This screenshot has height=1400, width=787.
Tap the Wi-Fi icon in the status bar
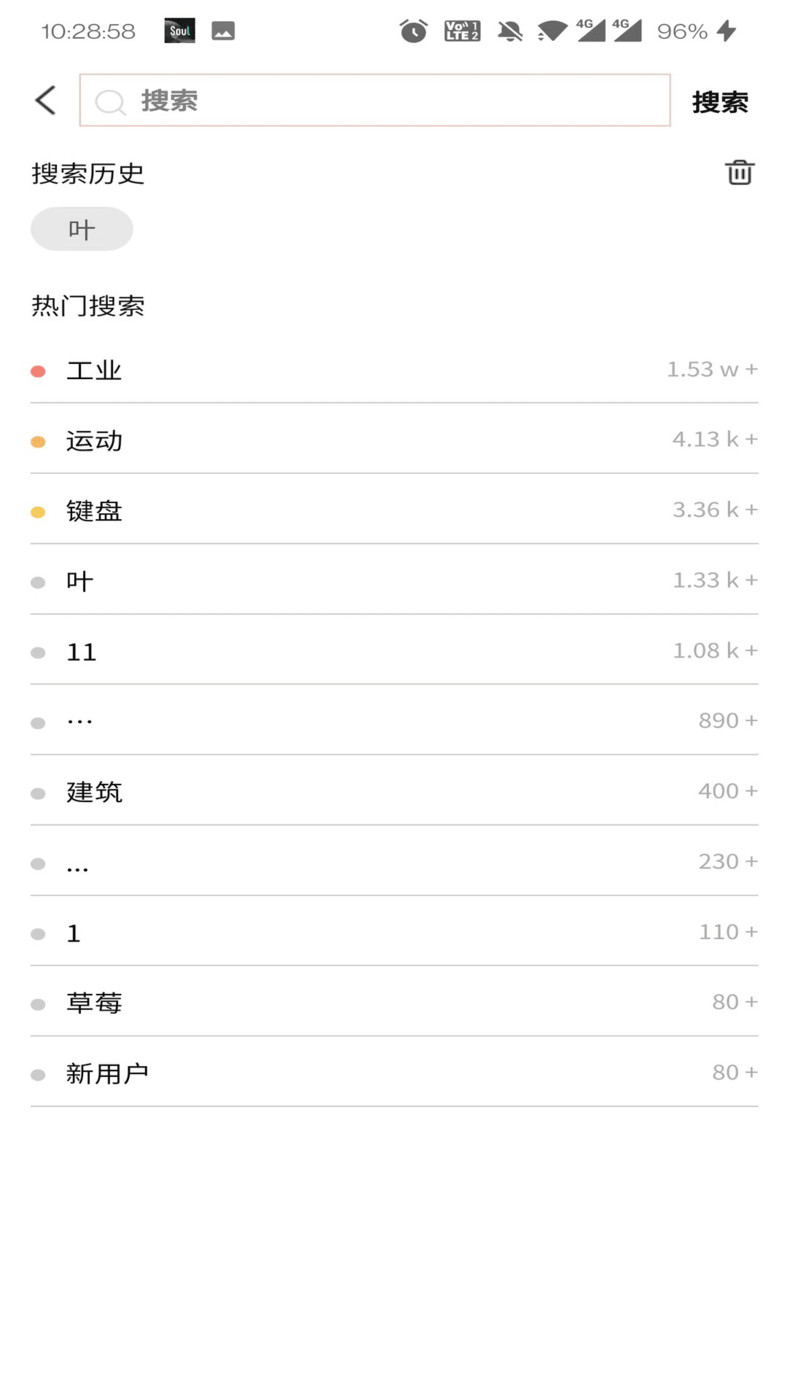552,30
